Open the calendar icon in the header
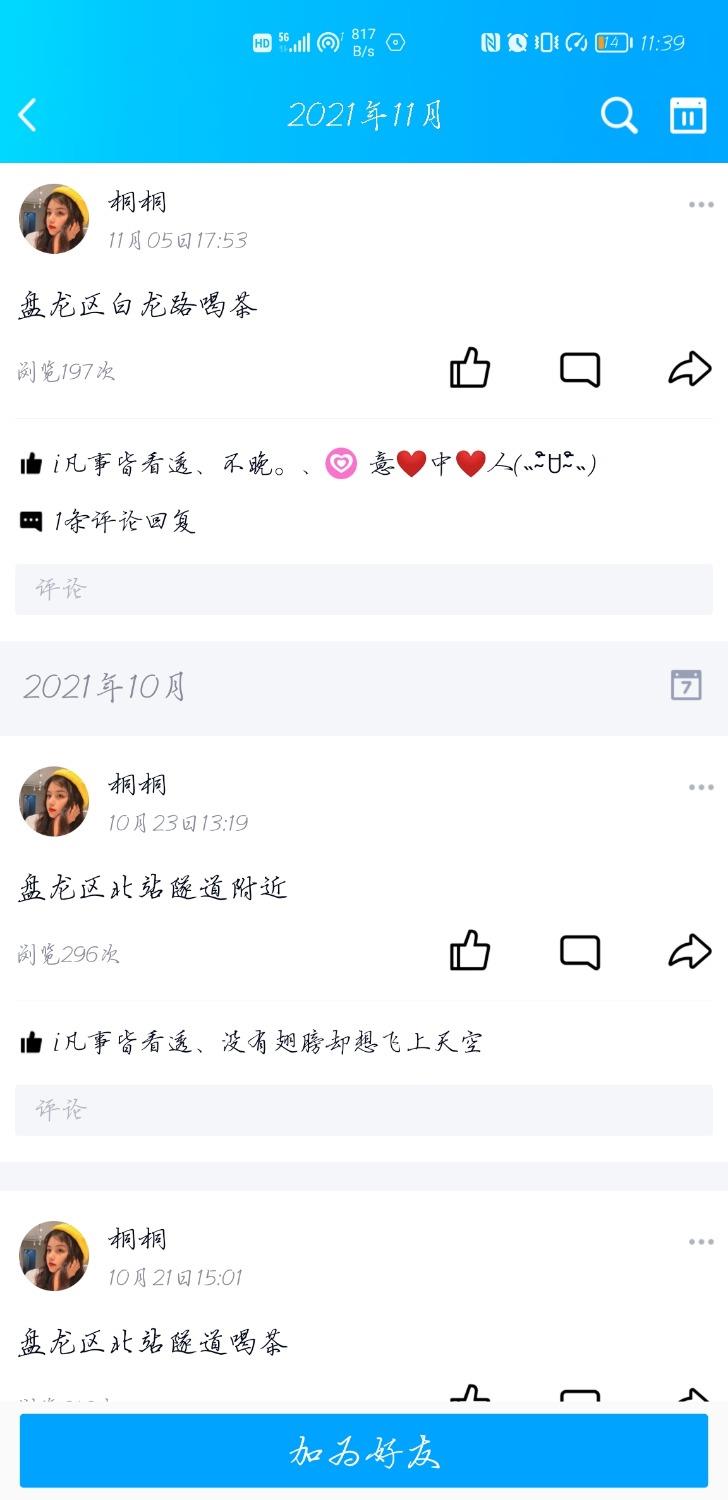Image resolution: width=728 pixels, height=1500 pixels. click(x=688, y=116)
